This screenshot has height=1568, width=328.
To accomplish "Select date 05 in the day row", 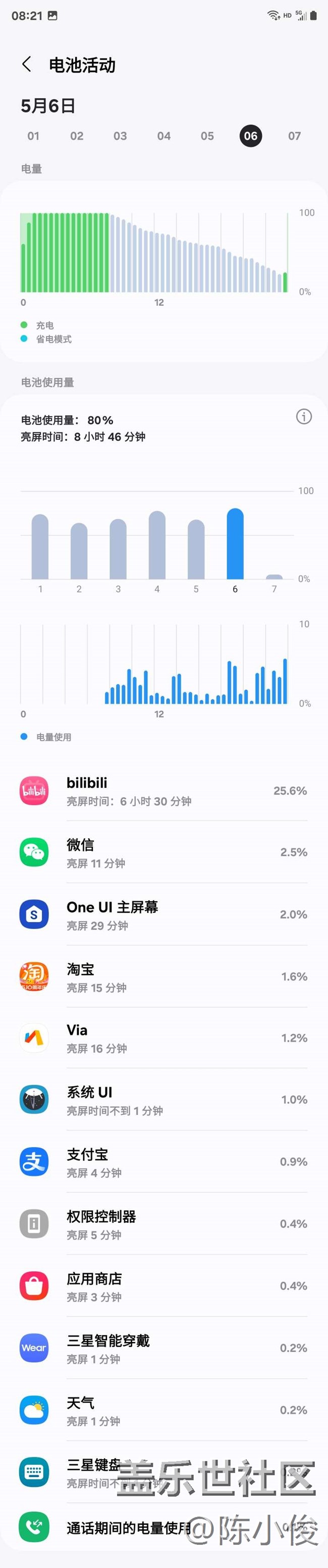I will tap(207, 136).
